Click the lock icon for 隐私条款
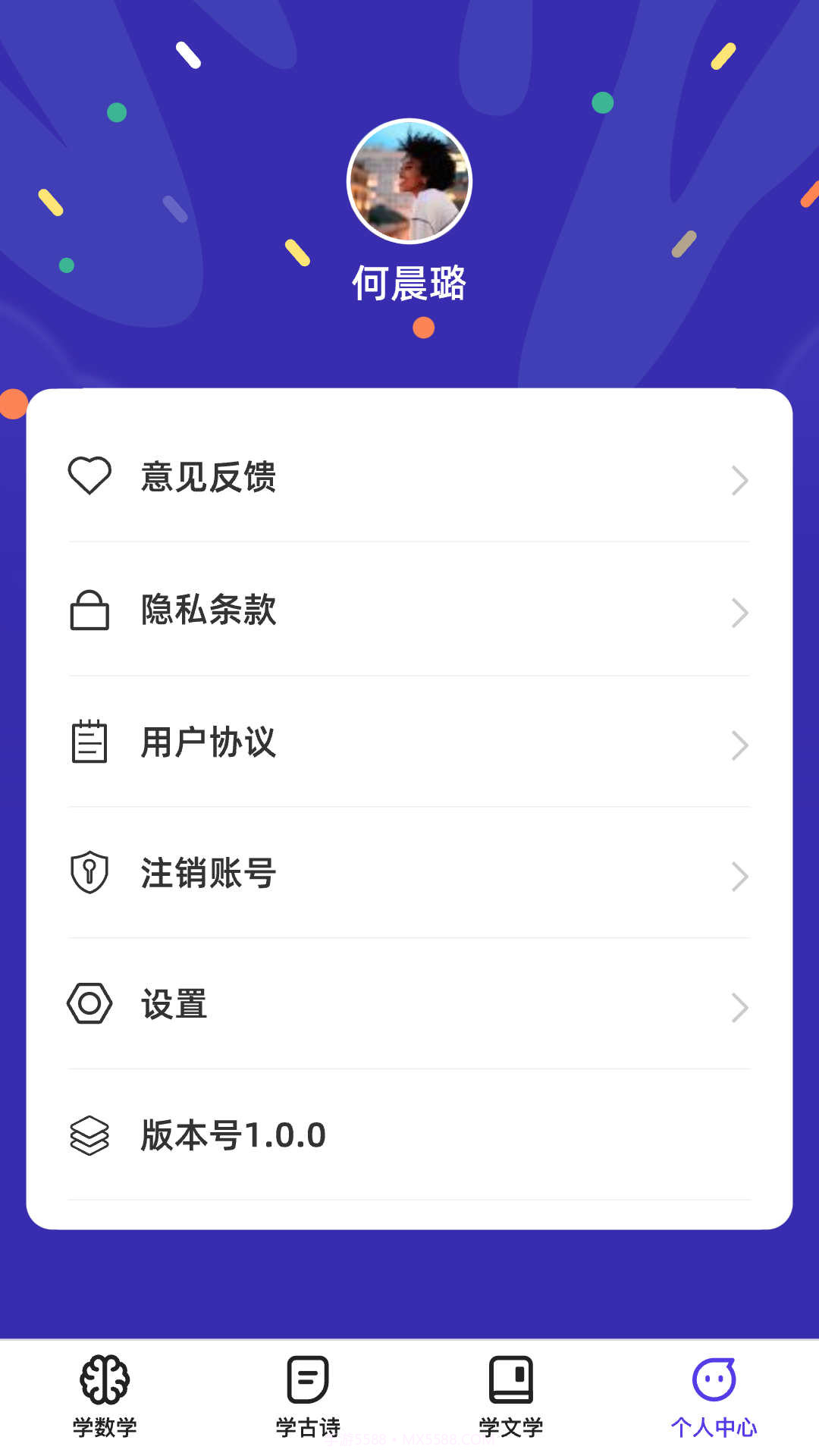 coord(90,611)
